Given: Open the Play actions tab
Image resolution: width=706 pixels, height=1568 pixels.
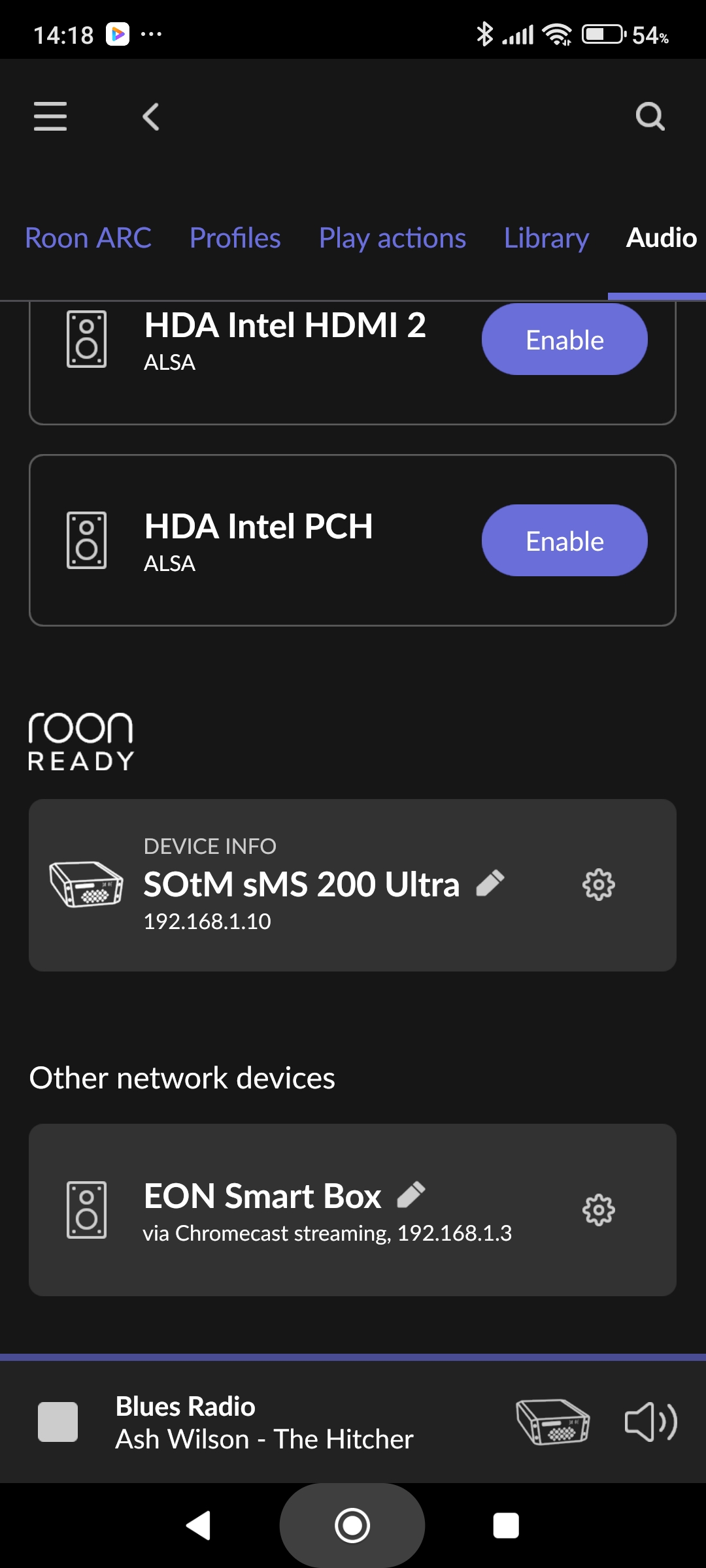Looking at the screenshot, I should pos(392,238).
